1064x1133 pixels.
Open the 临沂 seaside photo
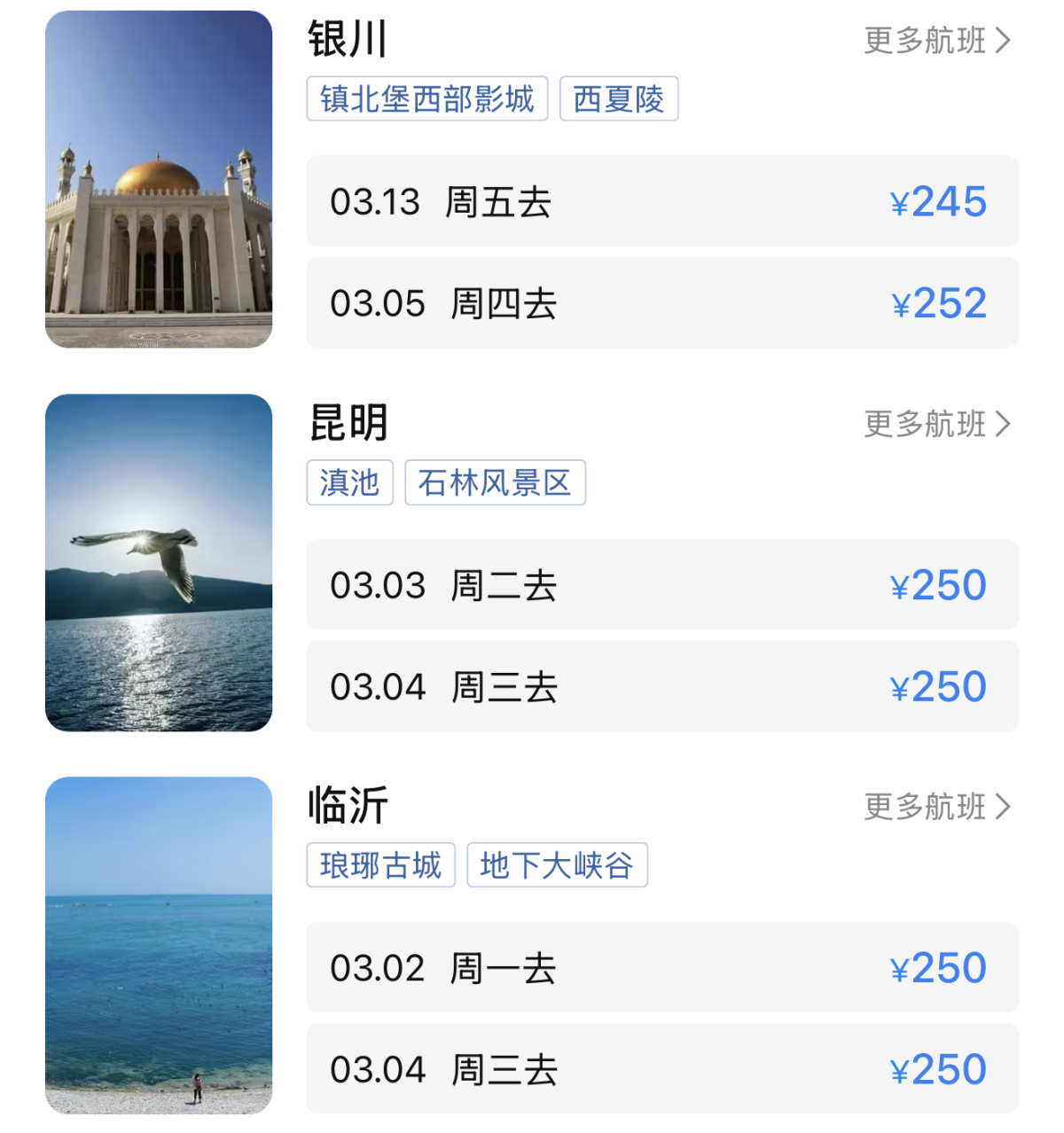[159, 945]
